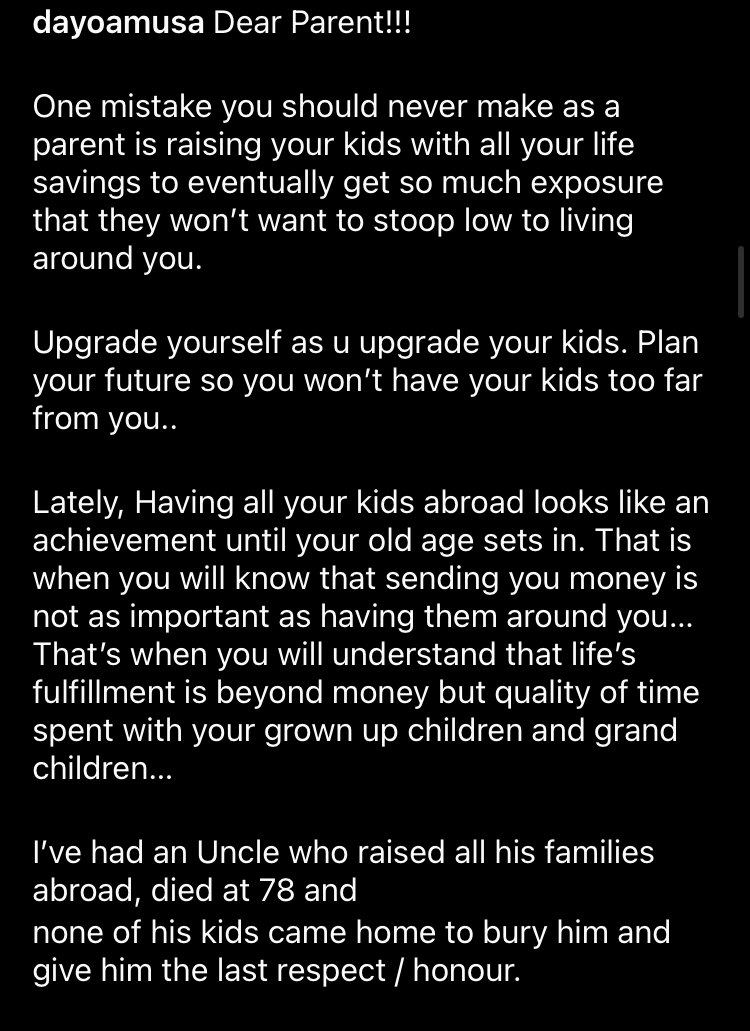Open dayoamusa's profile from the caption

[118, 24]
